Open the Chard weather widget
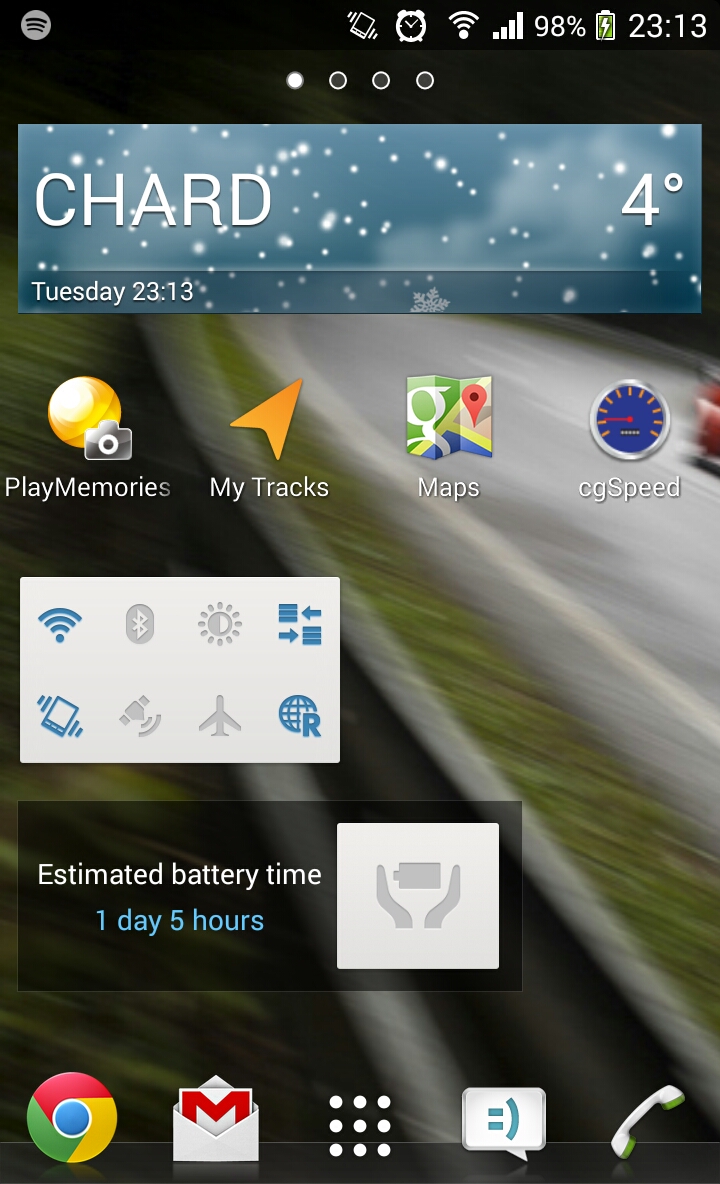 coord(360,218)
